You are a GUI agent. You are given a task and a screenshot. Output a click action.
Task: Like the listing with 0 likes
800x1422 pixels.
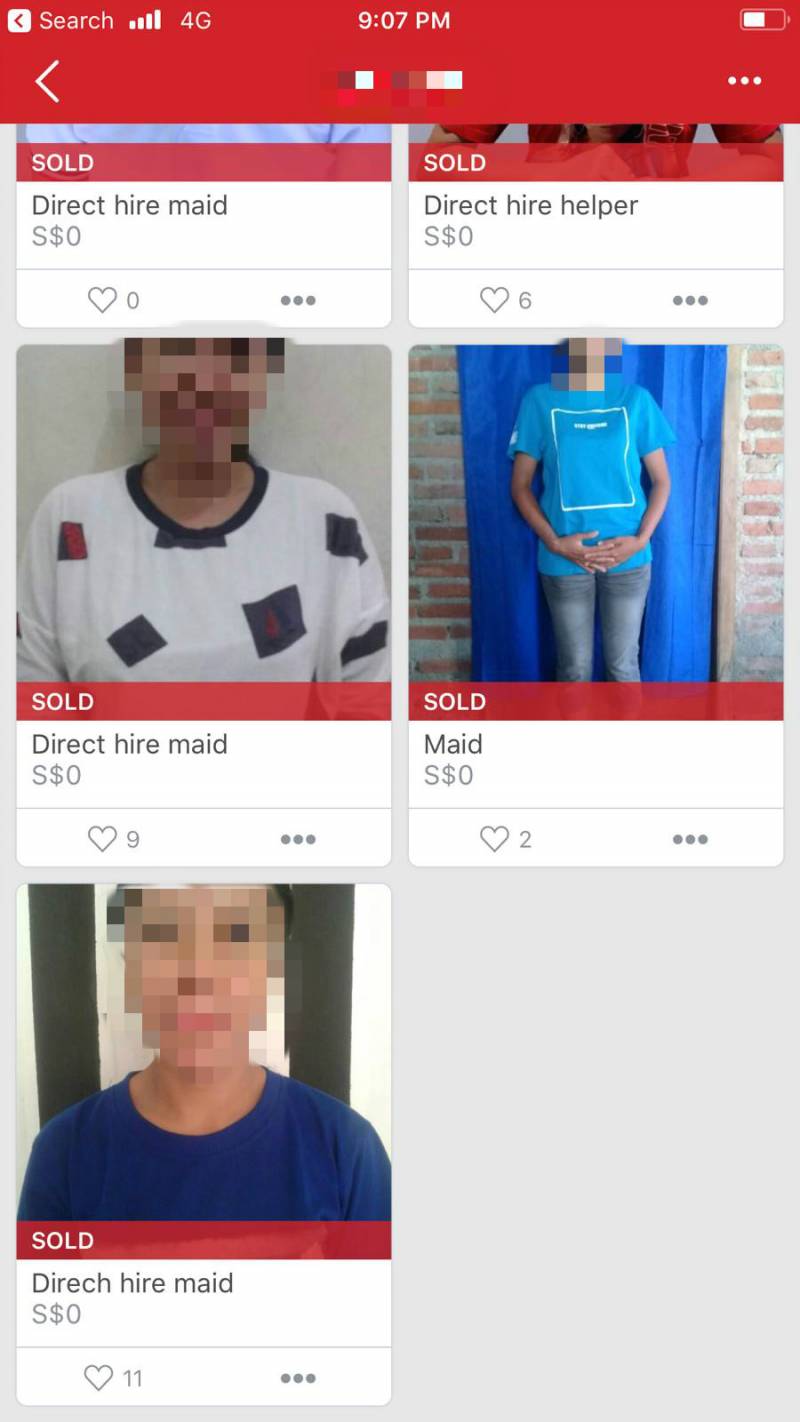pos(103,300)
